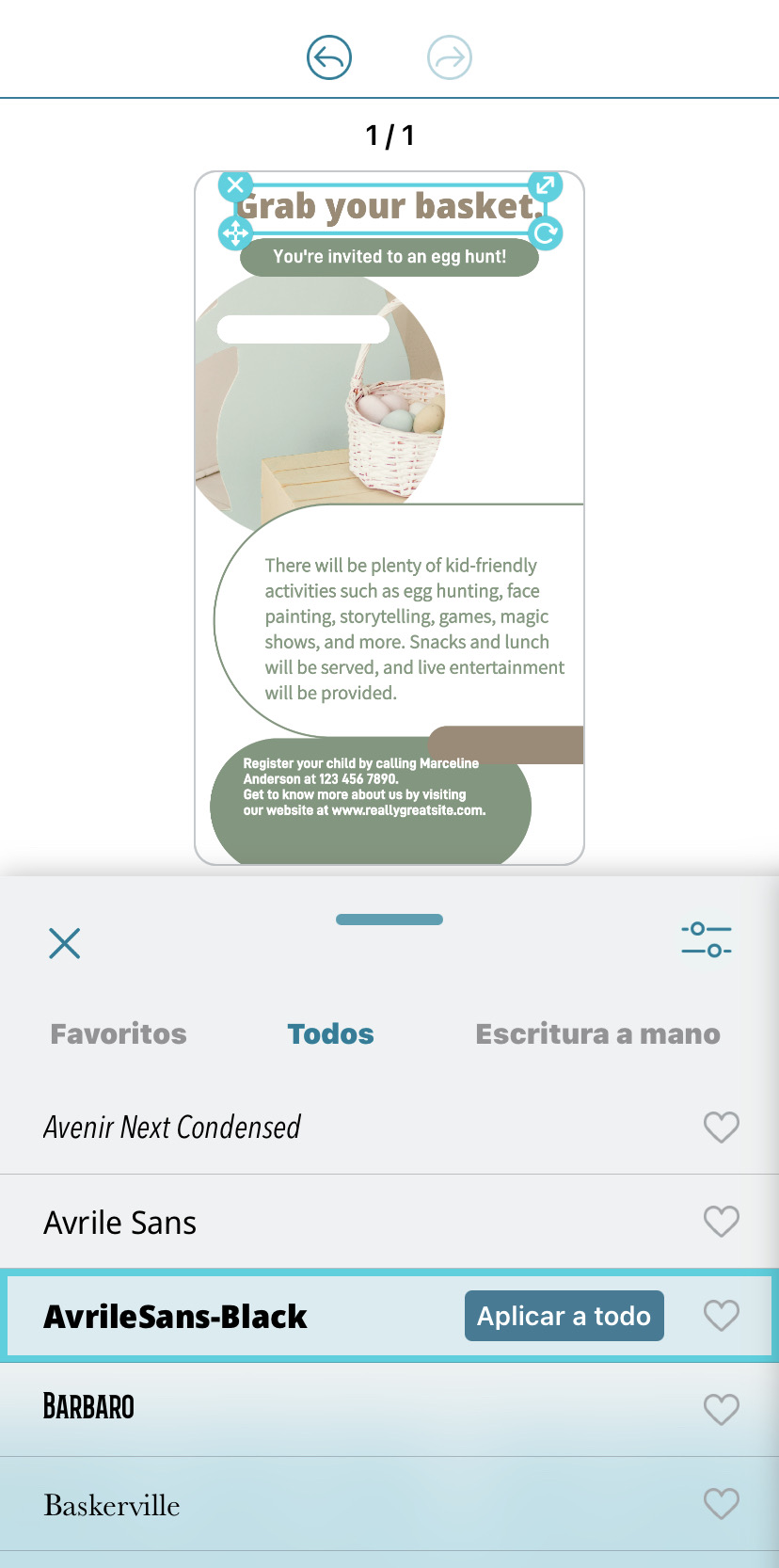Expand the font panel using the drag handle
This screenshot has width=779, height=1568.
pos(389,920)
